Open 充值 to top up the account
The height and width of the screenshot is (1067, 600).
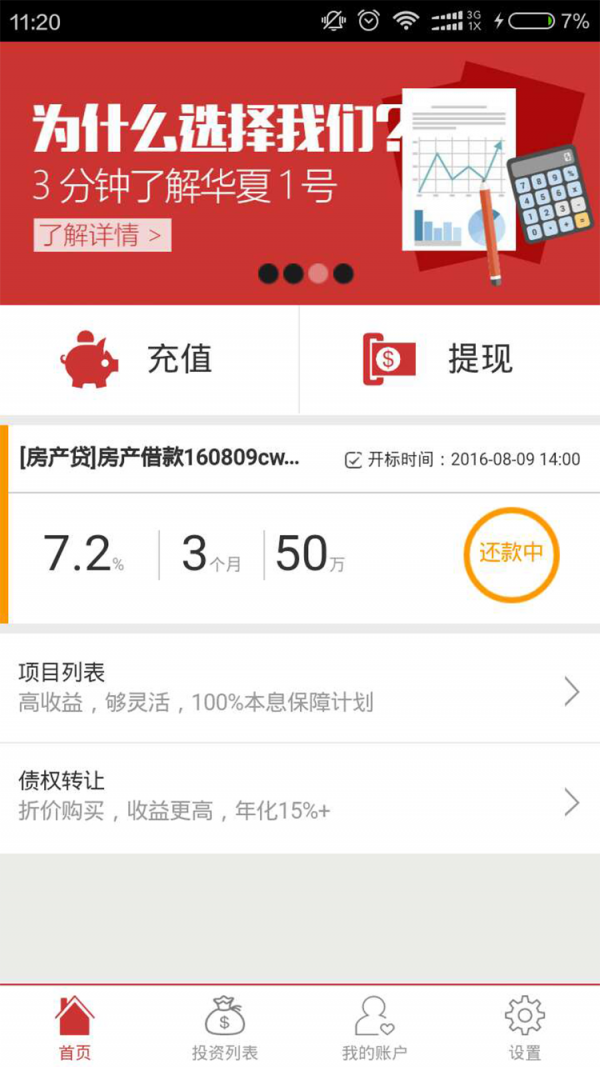[149, 359]
